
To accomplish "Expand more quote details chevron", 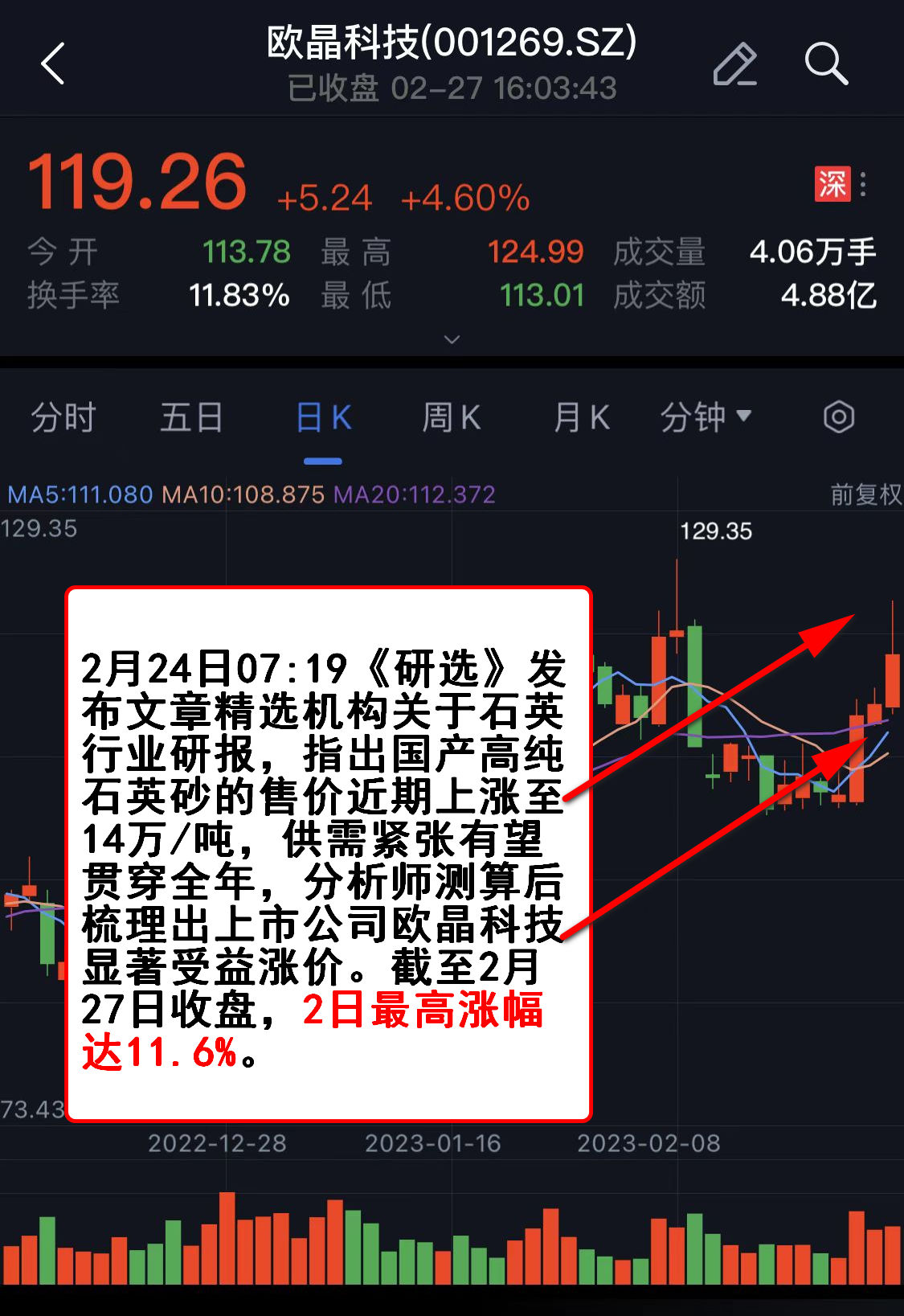I will click(452, 339).
